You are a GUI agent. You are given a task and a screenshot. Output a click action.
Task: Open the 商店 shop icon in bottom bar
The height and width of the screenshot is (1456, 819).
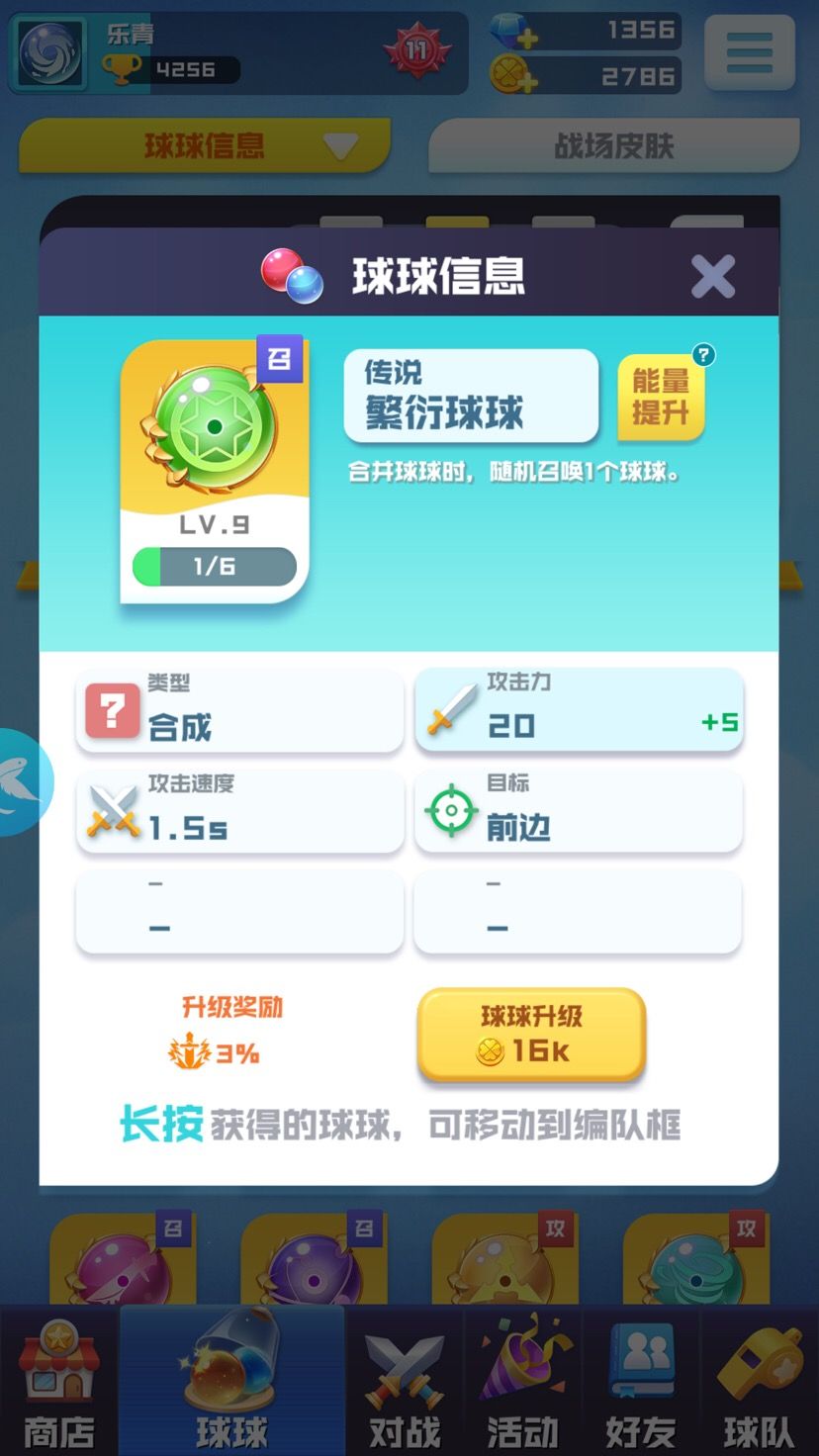pos(59,1380)
